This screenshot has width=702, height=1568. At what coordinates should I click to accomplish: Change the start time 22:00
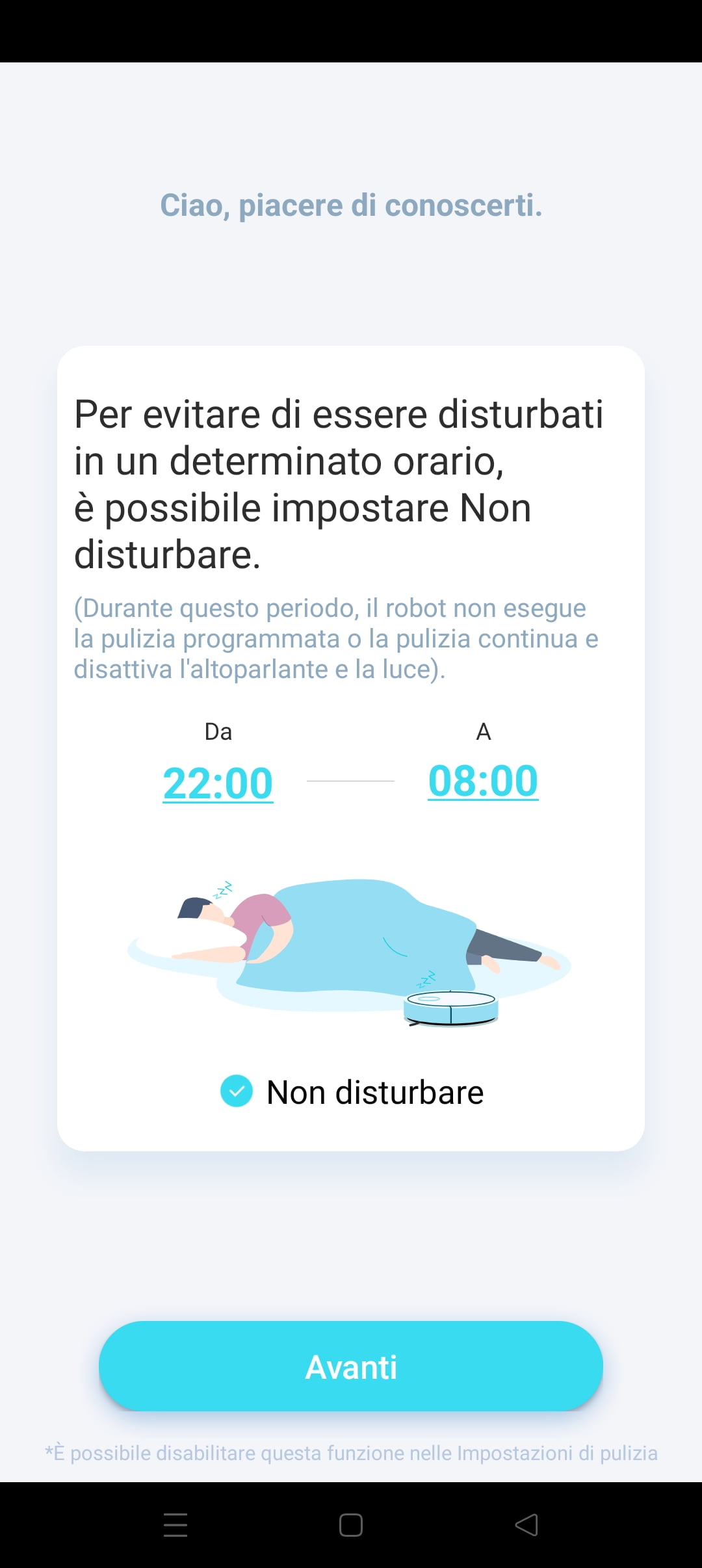218,783
